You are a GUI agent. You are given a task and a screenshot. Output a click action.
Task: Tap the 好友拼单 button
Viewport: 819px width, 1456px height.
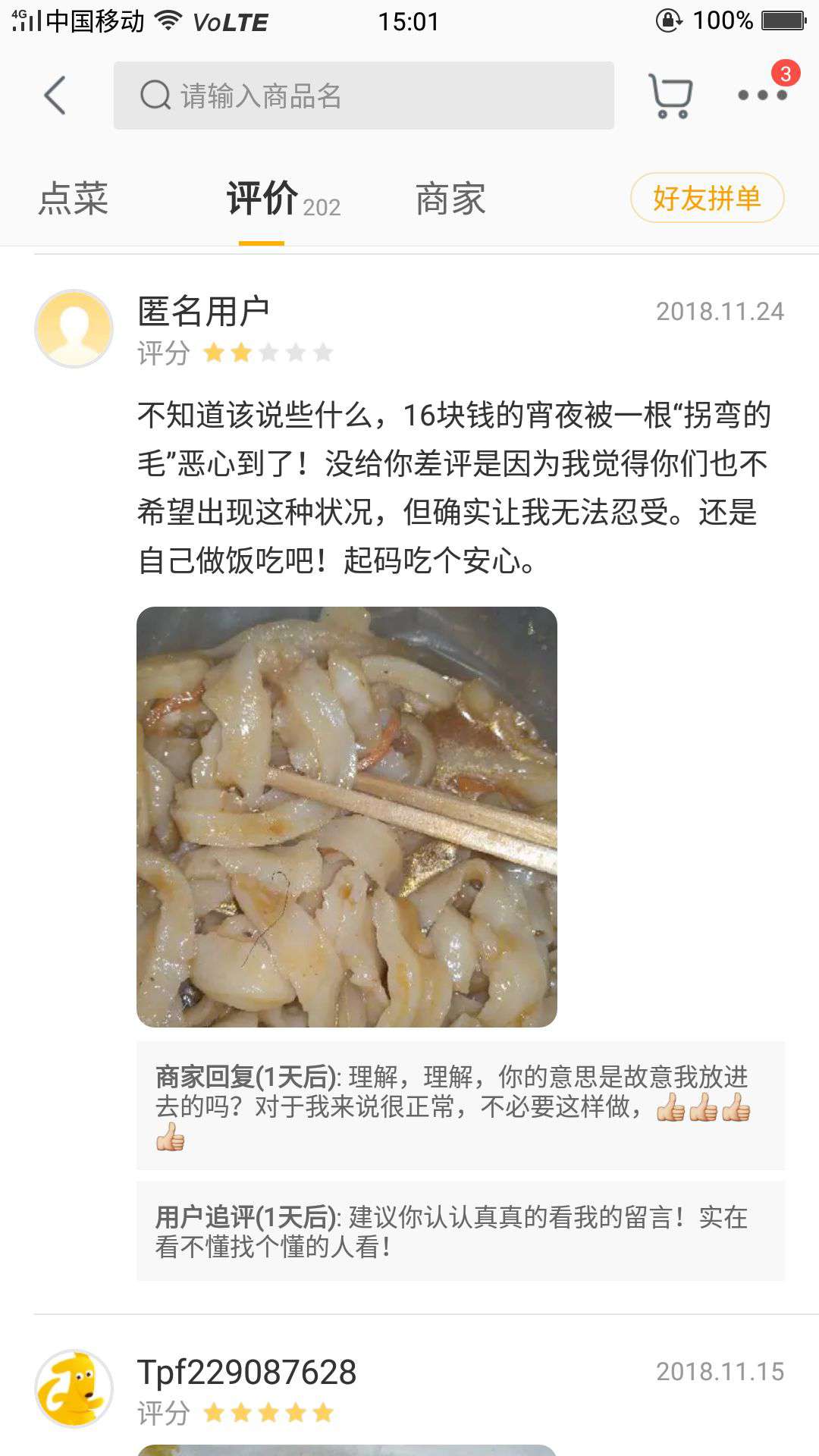707,198
